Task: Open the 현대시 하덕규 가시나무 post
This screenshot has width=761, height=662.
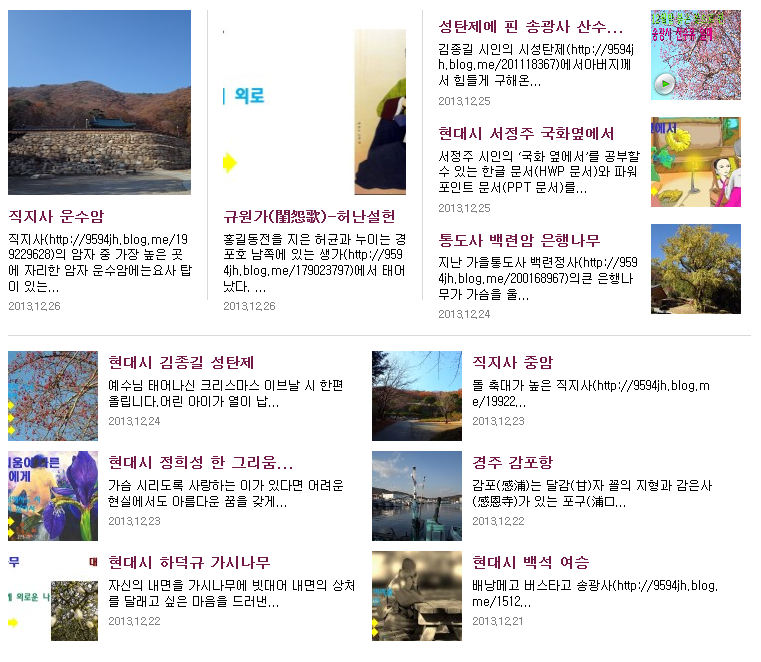Action: 189,562
